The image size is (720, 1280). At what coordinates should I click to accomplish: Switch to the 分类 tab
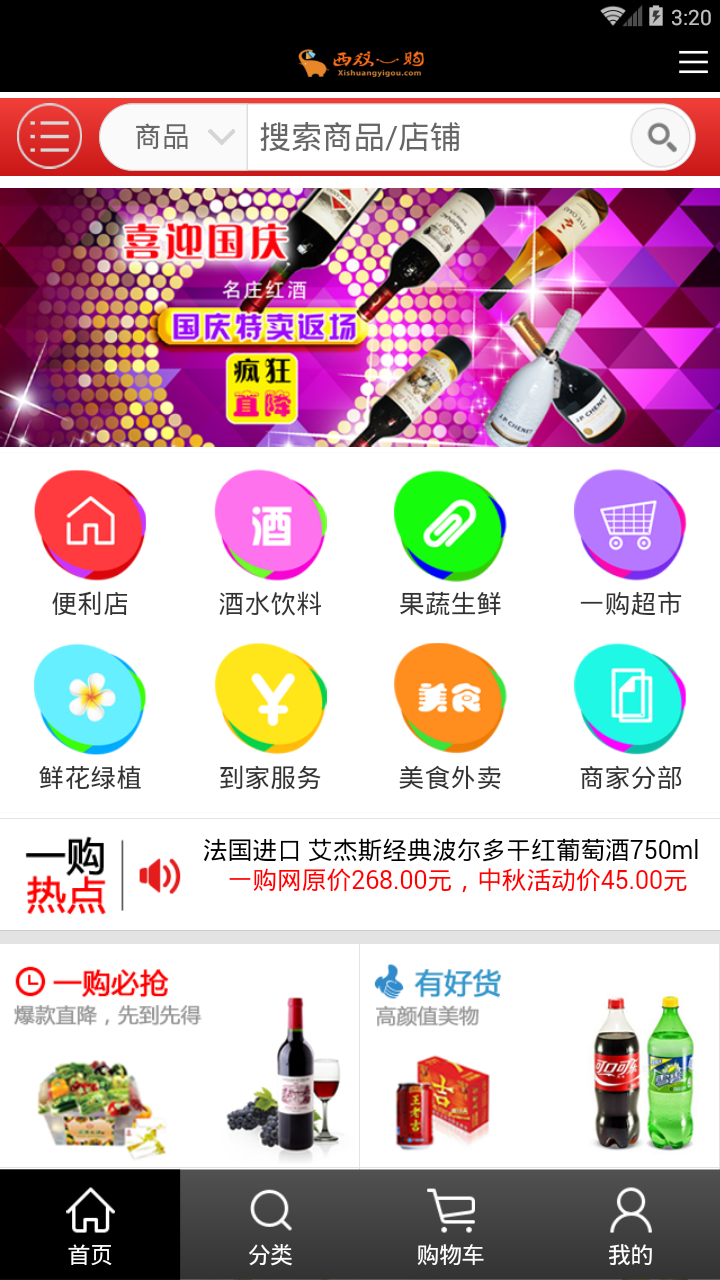[x=270, y=1225]
